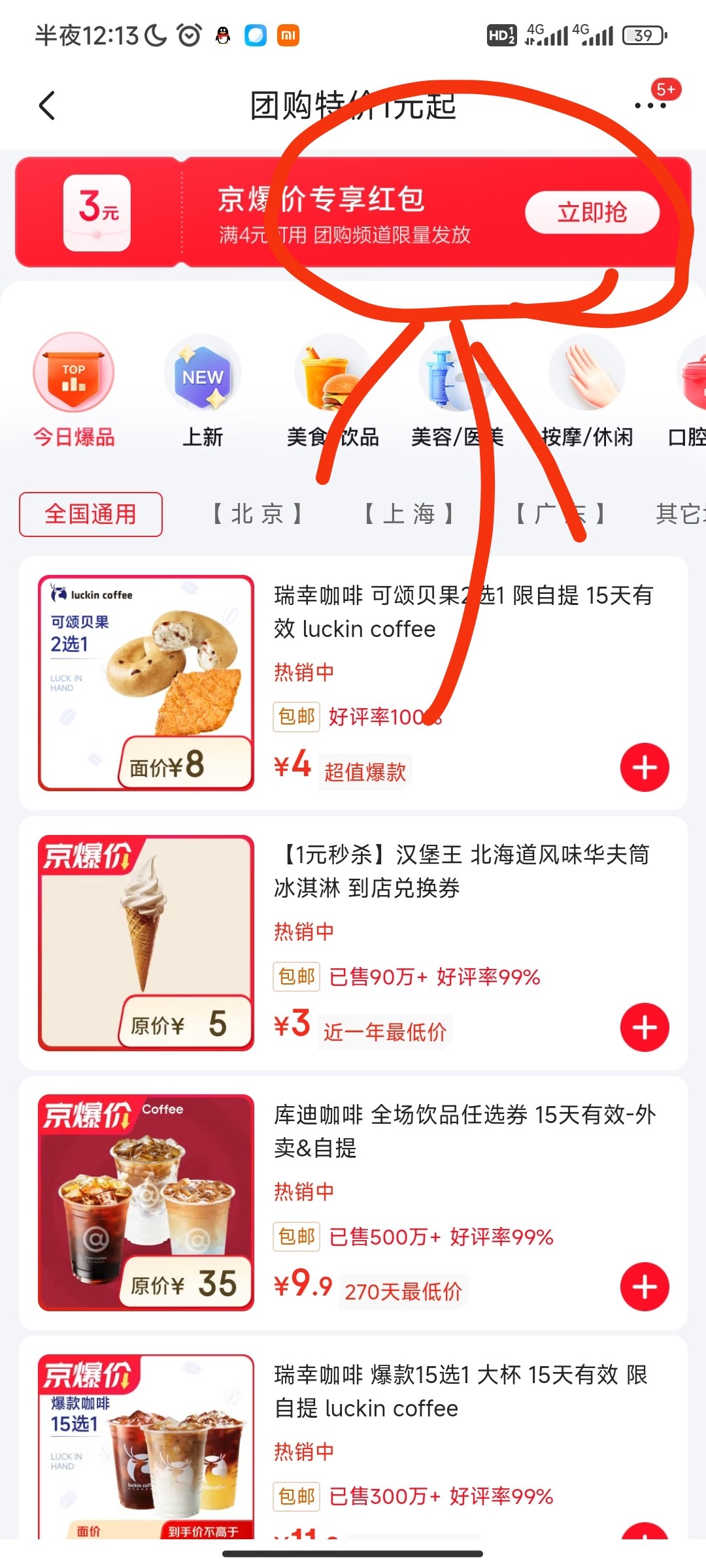Select the 全国通用 region filter
The image size is (706, 1568).
pyautogui.click(x=91, y=514)
